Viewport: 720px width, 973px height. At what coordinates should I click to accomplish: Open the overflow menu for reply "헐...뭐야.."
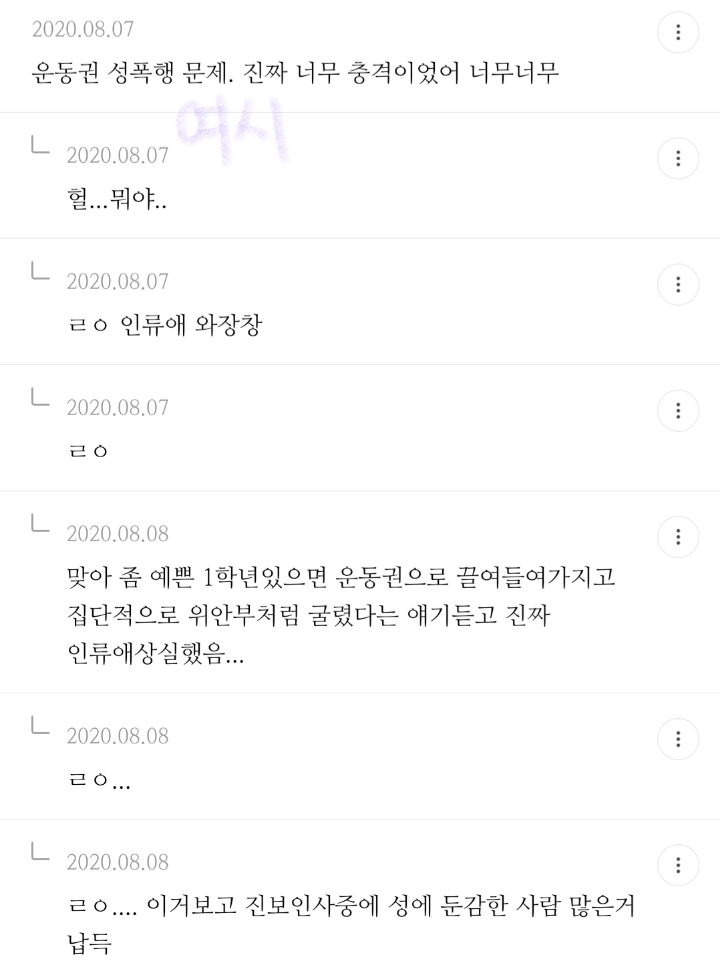pos(678,158)
